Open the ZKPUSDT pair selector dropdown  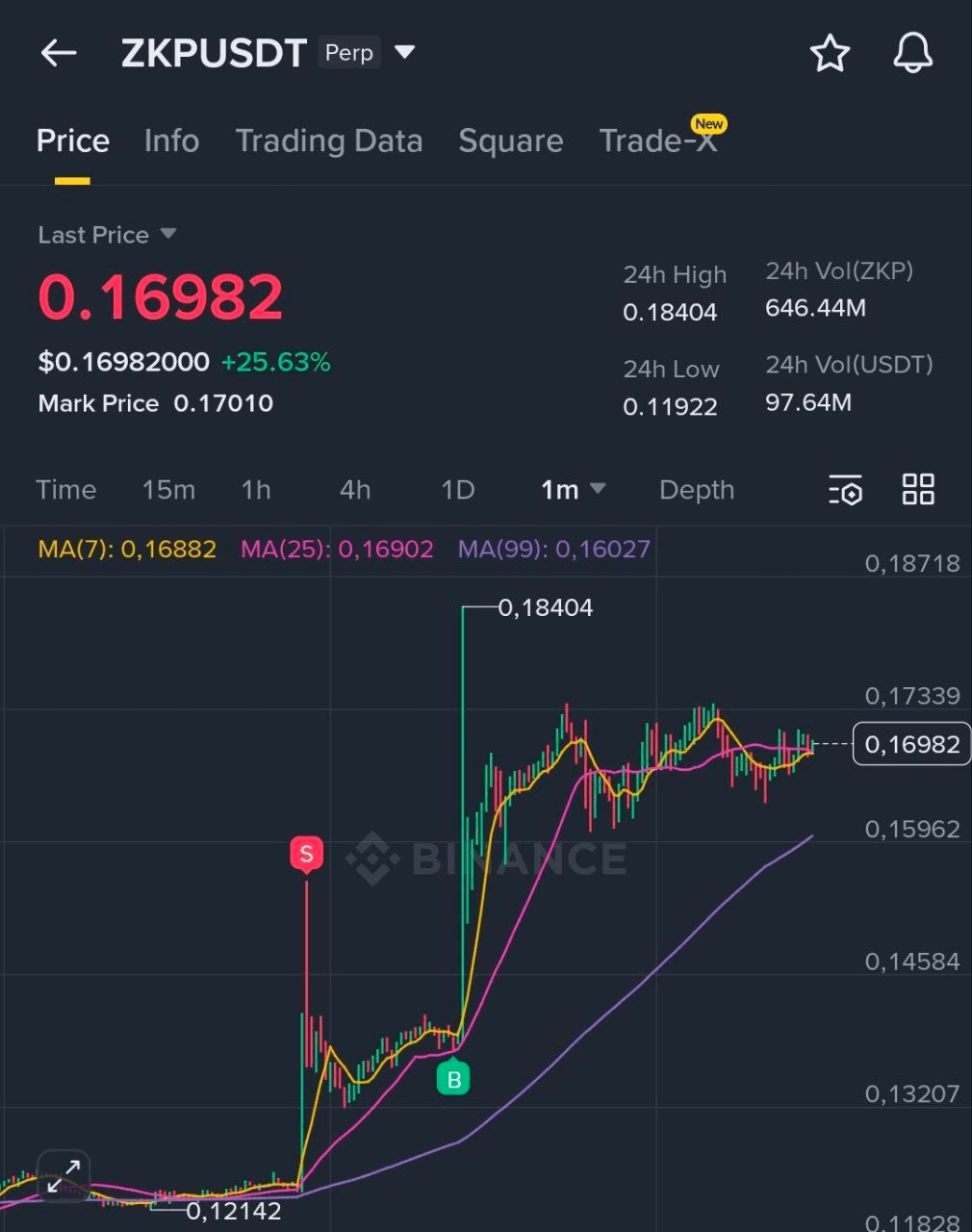pos(405,52)
